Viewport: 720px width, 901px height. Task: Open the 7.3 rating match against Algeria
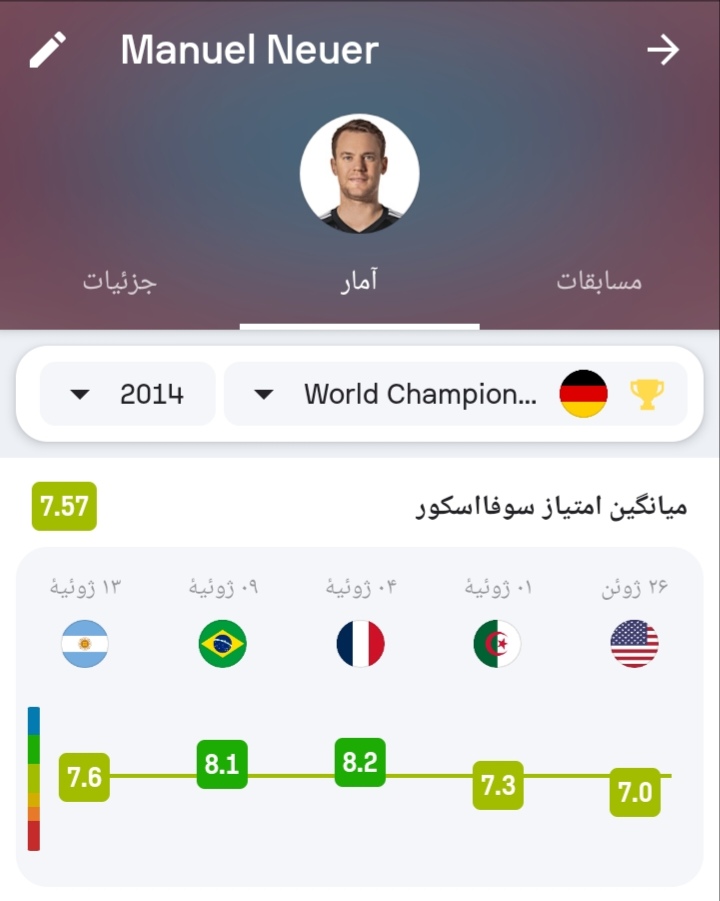tap(497, 785)
